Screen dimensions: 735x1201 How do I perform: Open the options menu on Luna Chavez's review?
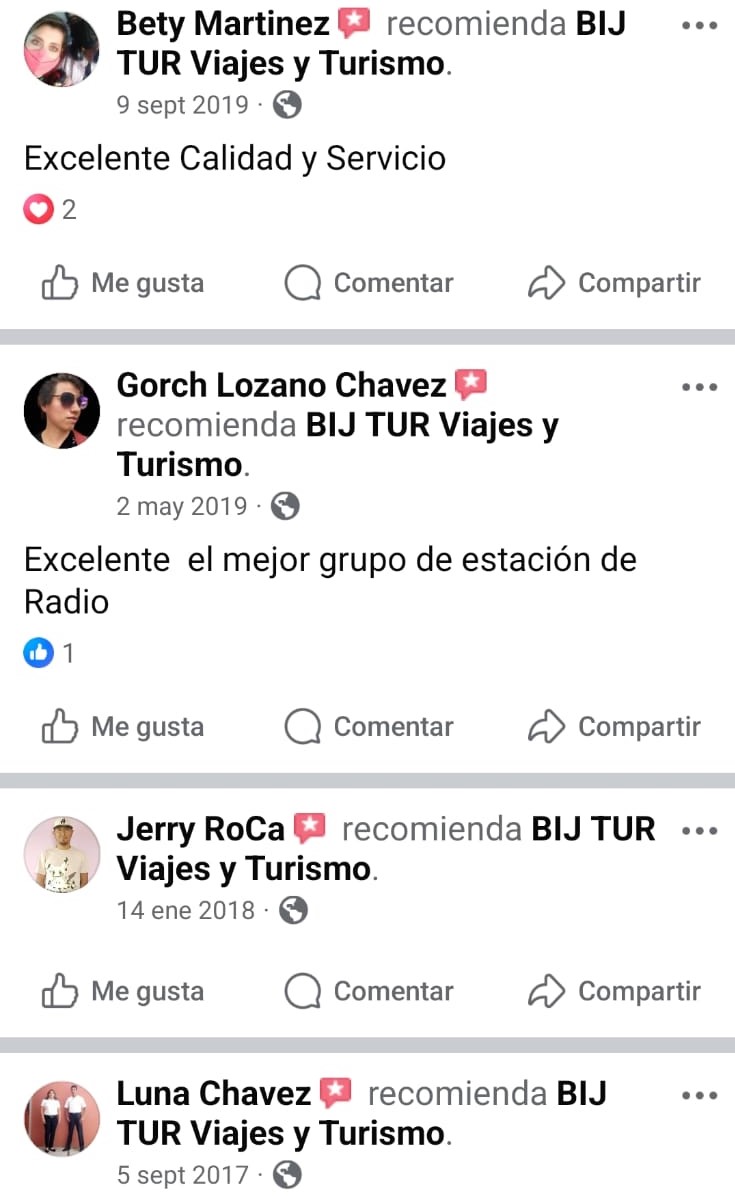(699, 1096)
